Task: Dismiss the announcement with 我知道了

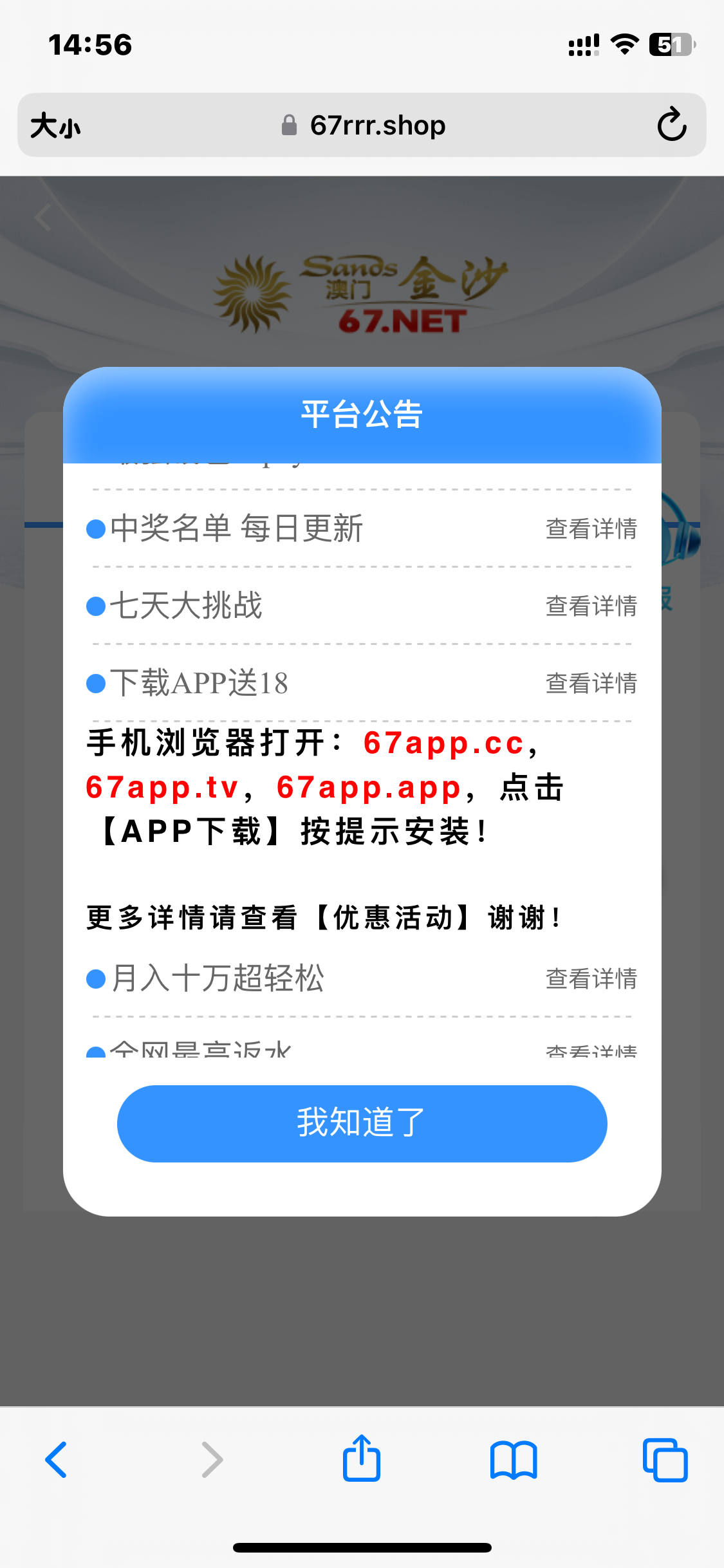Action: point(362,1123)
